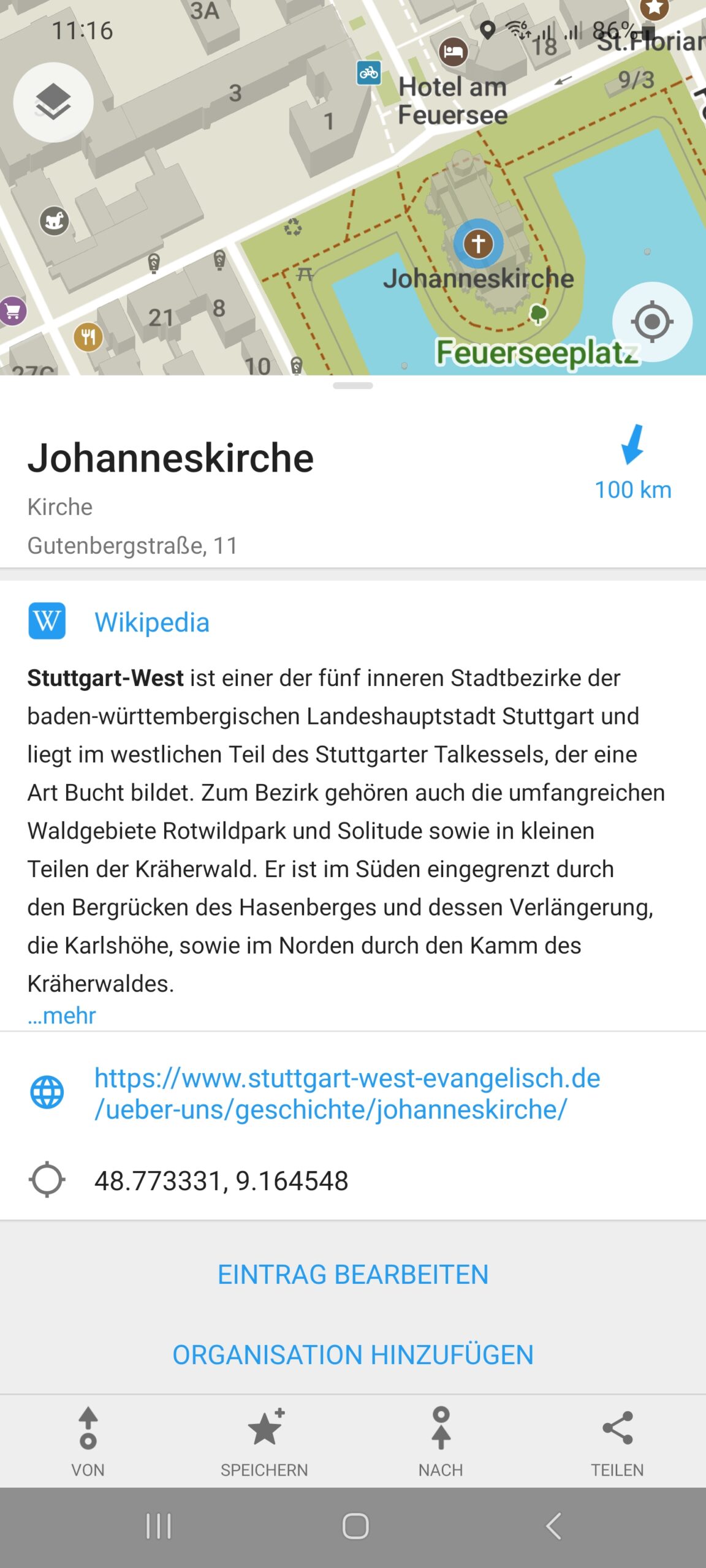Go back with system back button
Viewport: 706px width, 1568px height.
553,1526
